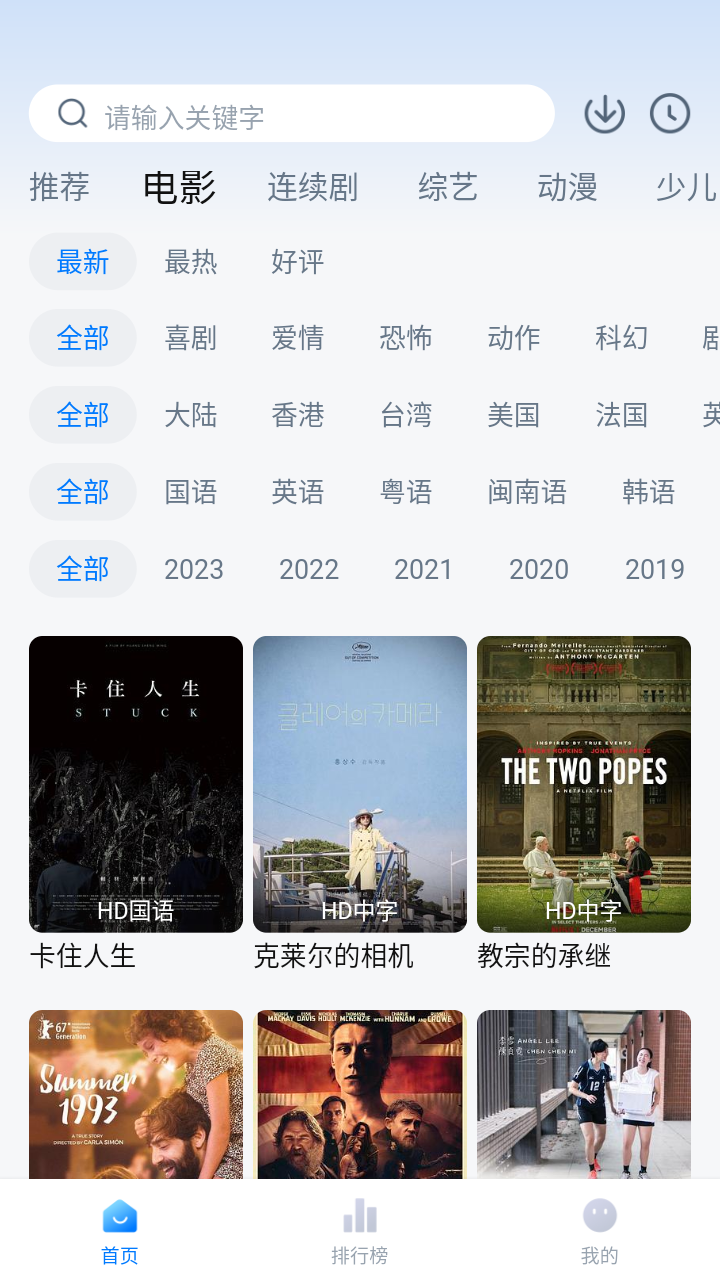The width and height of the screenshot is (720, 1280).
Task: Filter by 喜剧 genre
Action: point(190,338)
